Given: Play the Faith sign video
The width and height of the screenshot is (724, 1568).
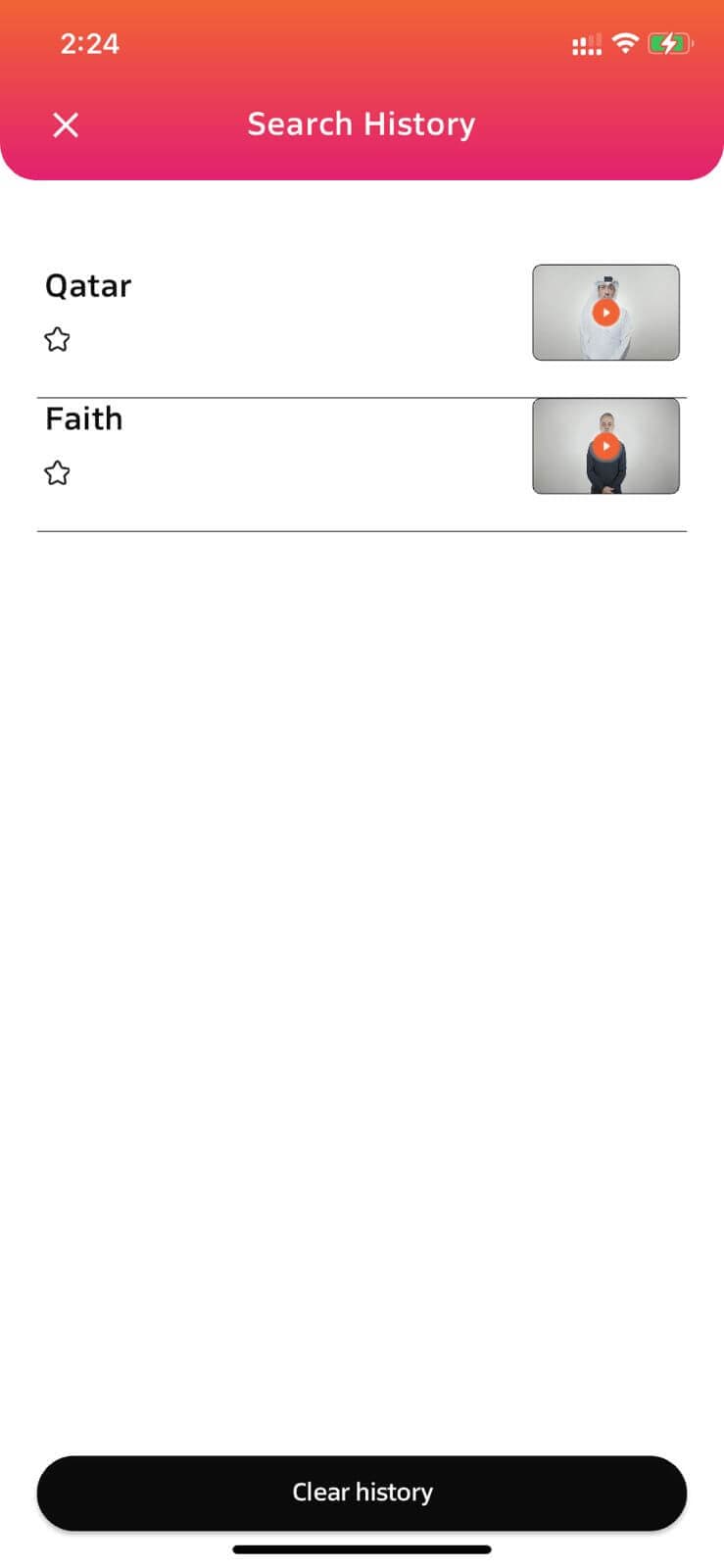Looking at the screenshot, I should point(605,446).
